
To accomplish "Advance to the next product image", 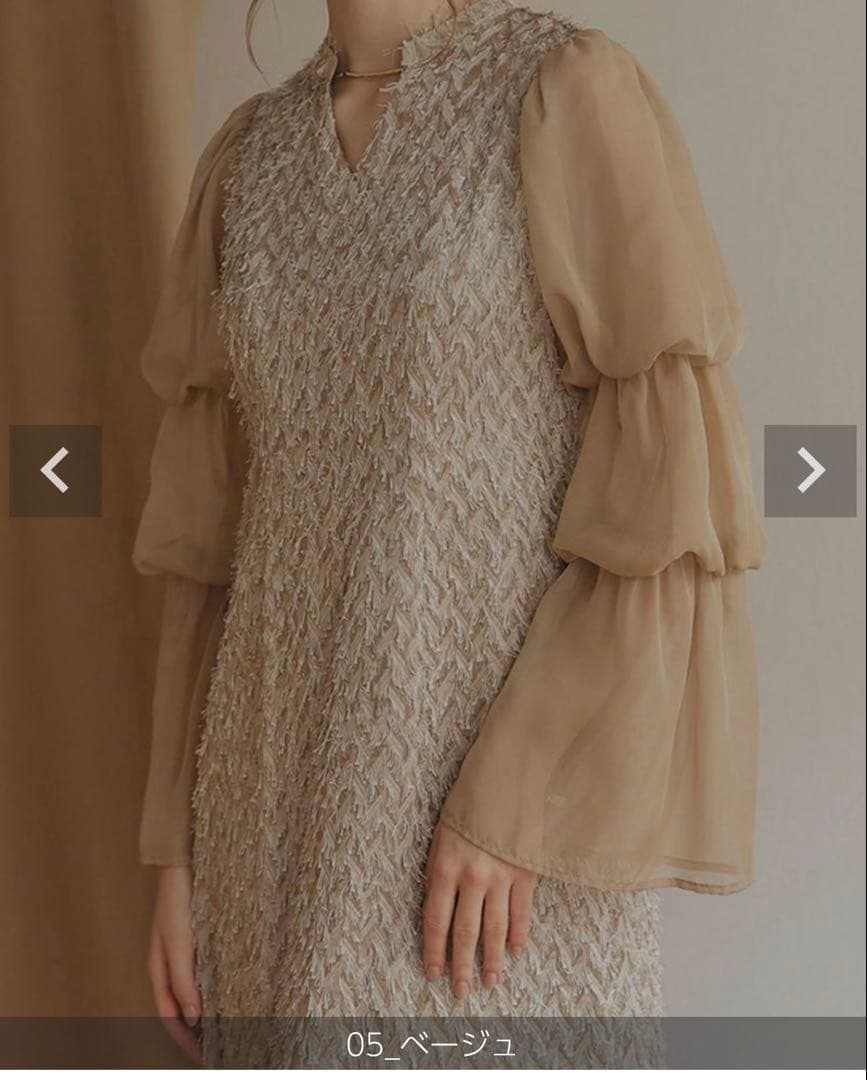I will pos(810,471).
